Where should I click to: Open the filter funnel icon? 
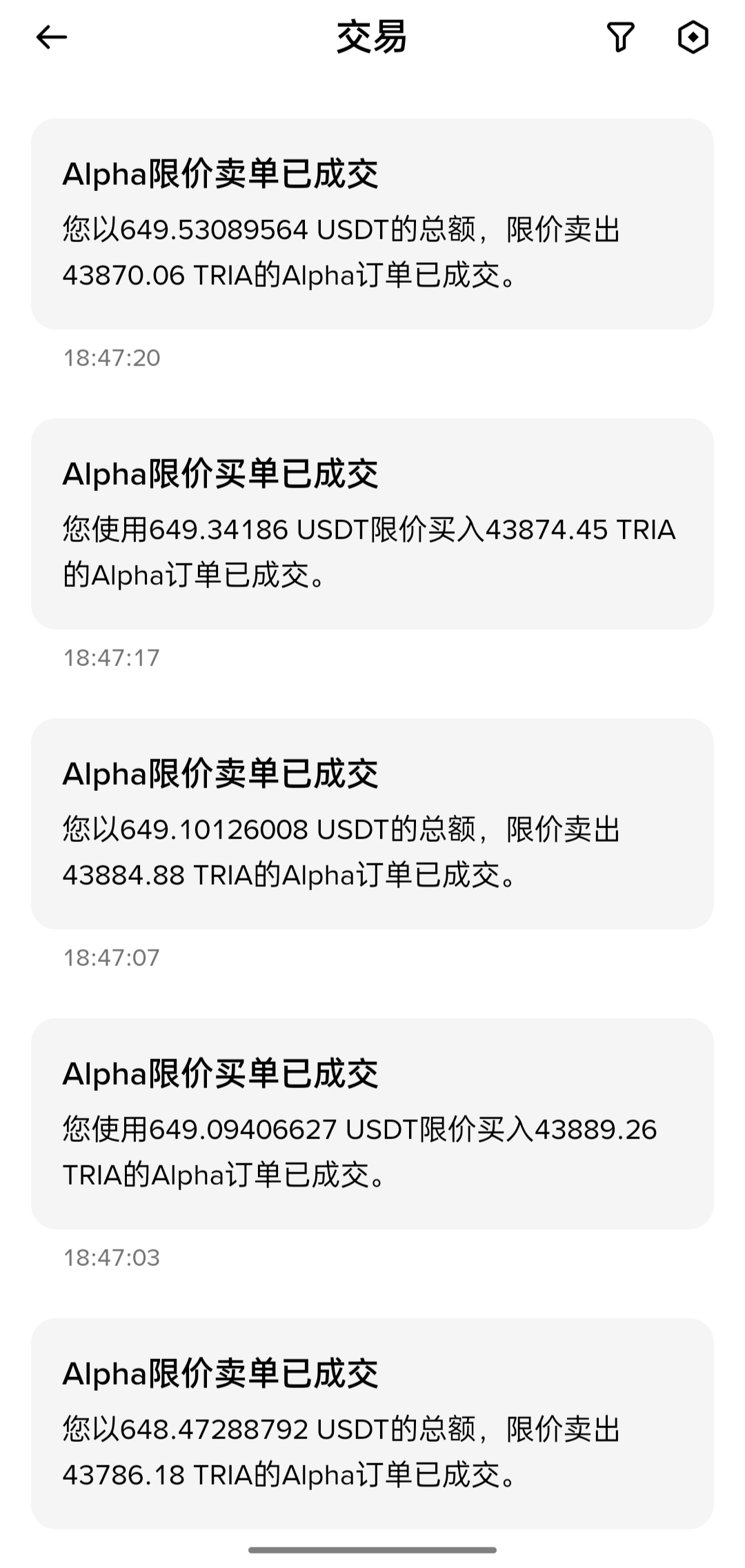tap(620, 37)
